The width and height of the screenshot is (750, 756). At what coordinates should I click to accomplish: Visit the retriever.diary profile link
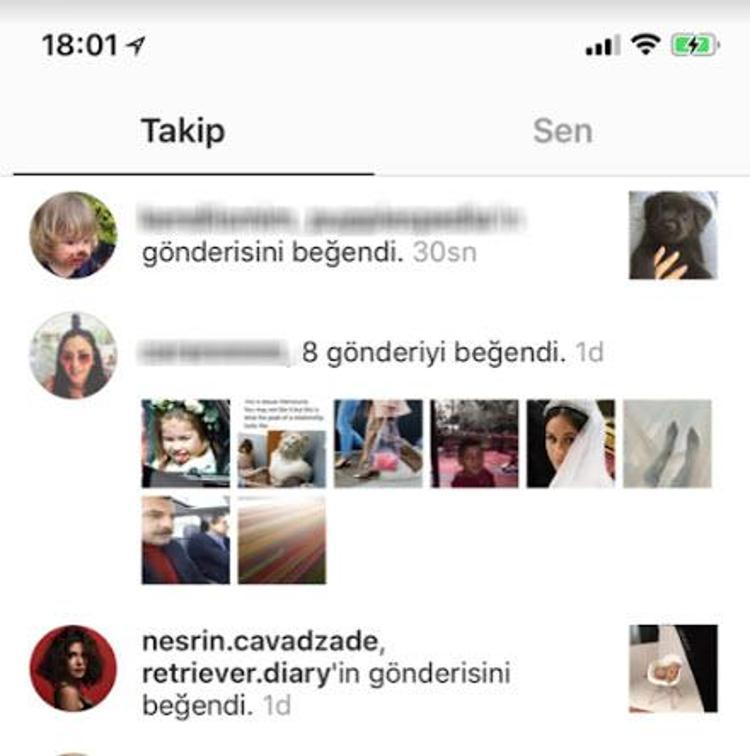pyautogui.click(x=236, y=673)
